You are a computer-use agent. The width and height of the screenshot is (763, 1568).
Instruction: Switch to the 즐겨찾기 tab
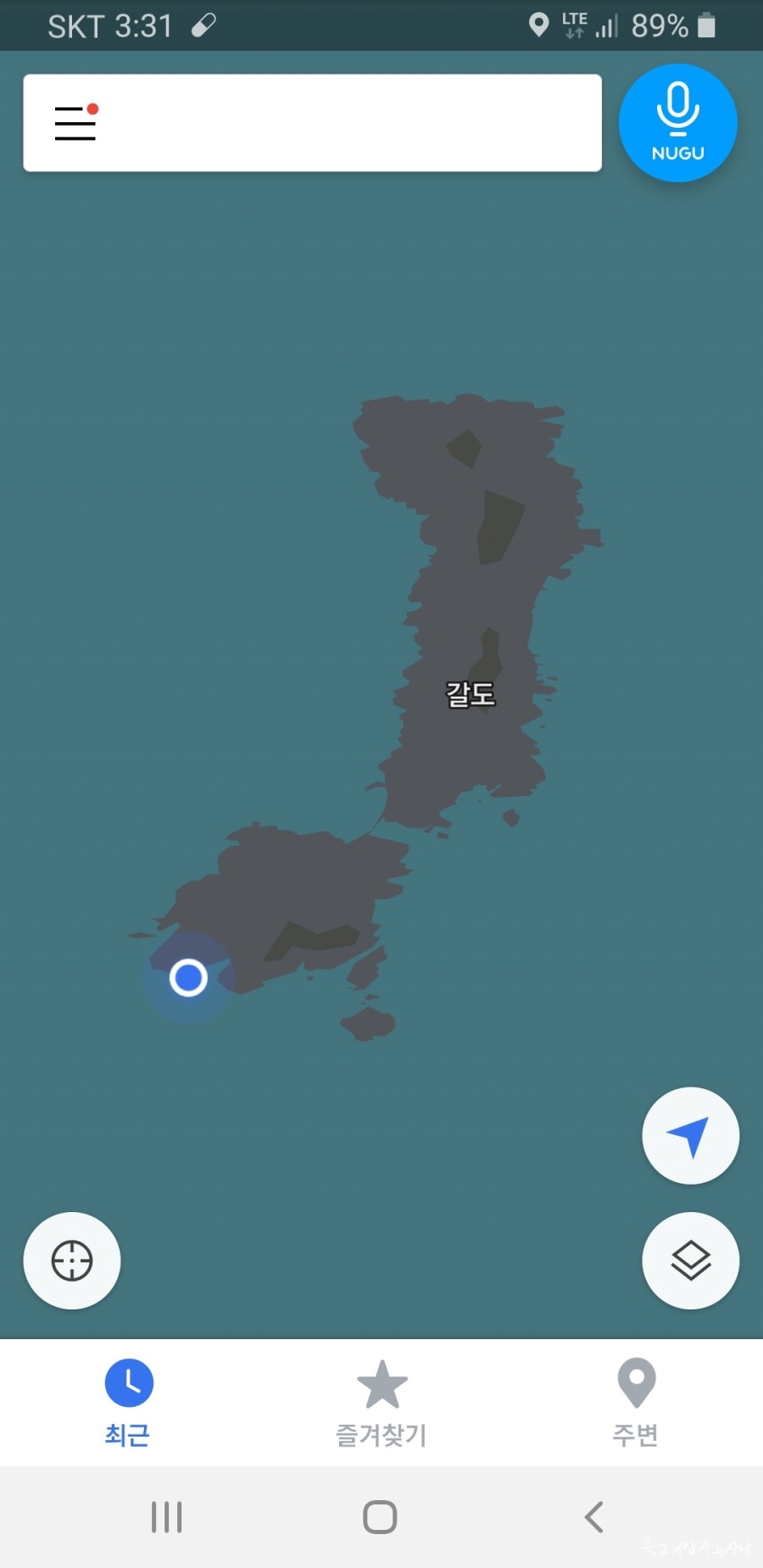point(381,1403)
